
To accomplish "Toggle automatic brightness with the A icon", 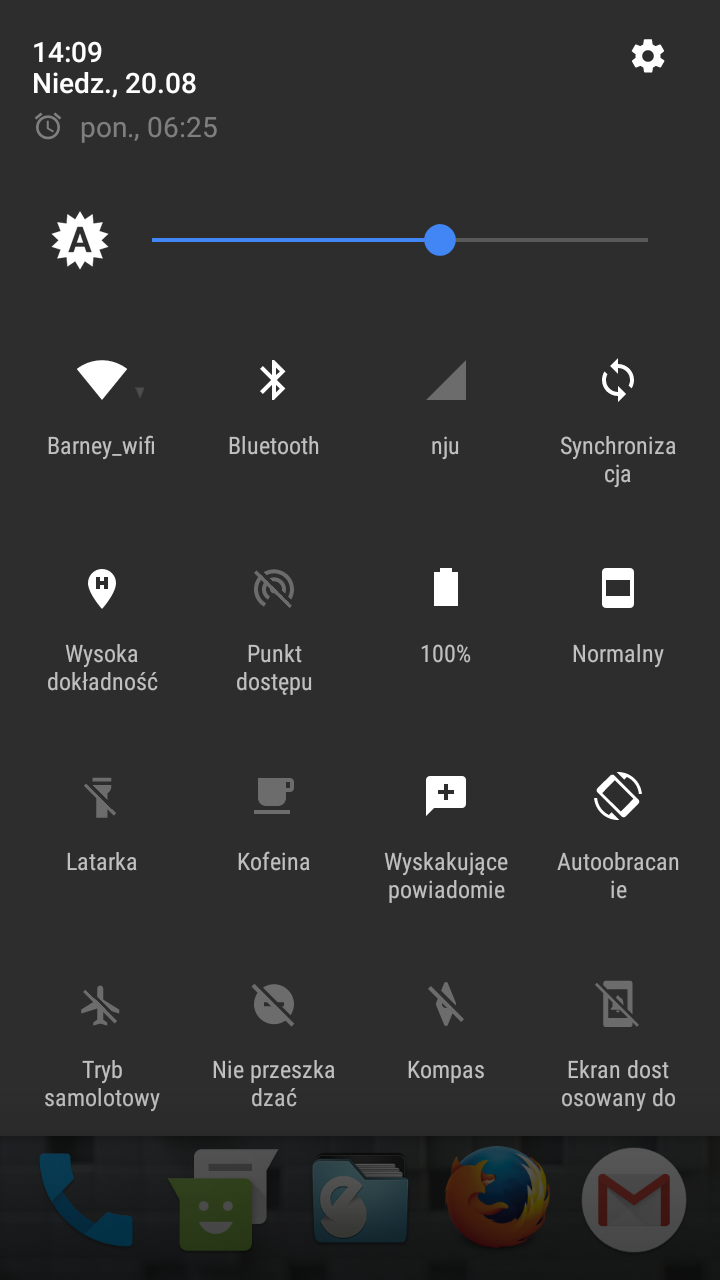I will pyautogui.click(x=80, y=240).
